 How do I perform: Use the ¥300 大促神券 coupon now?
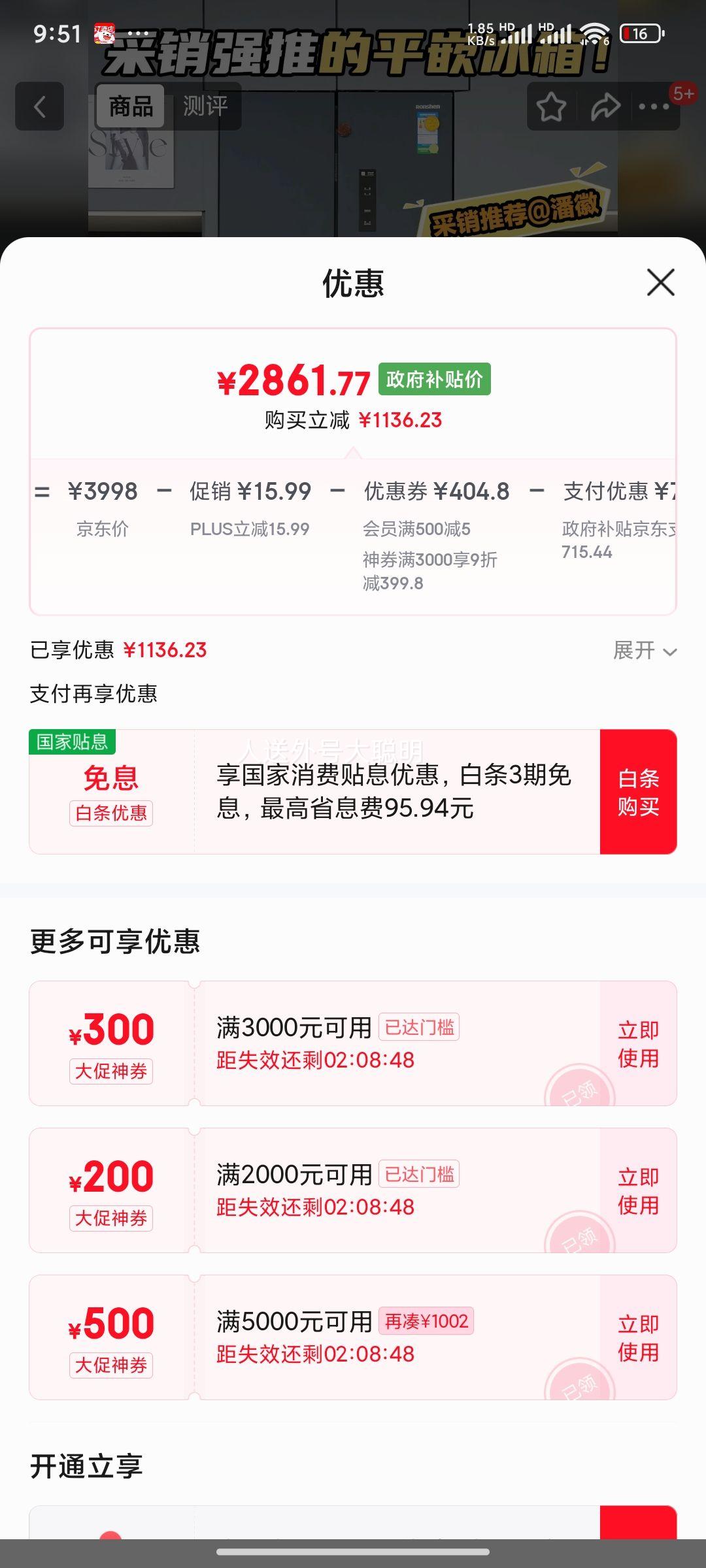(638, 1043)
